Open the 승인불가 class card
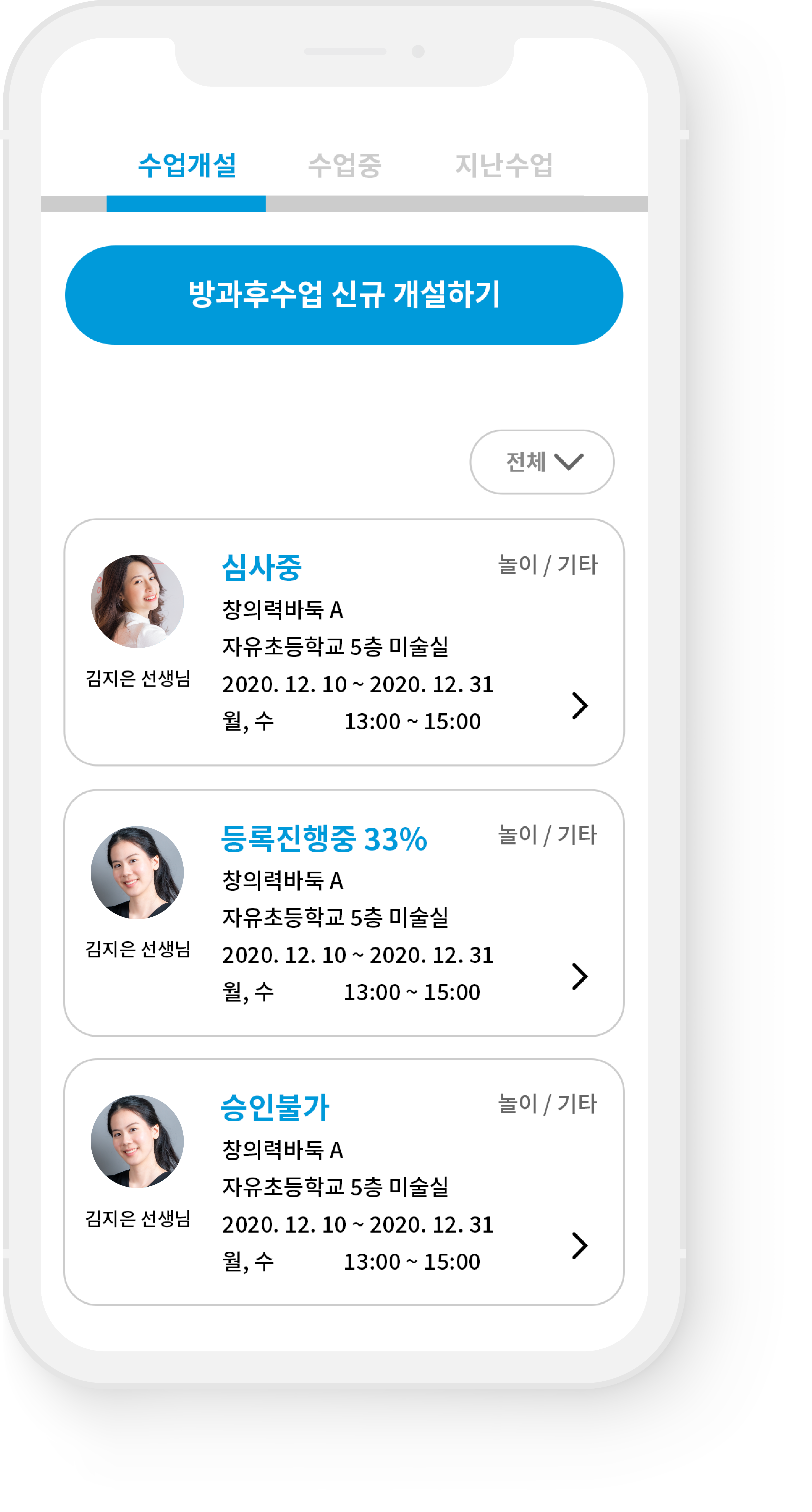This screenshot has width=812, height=1512. [344, 1182]
